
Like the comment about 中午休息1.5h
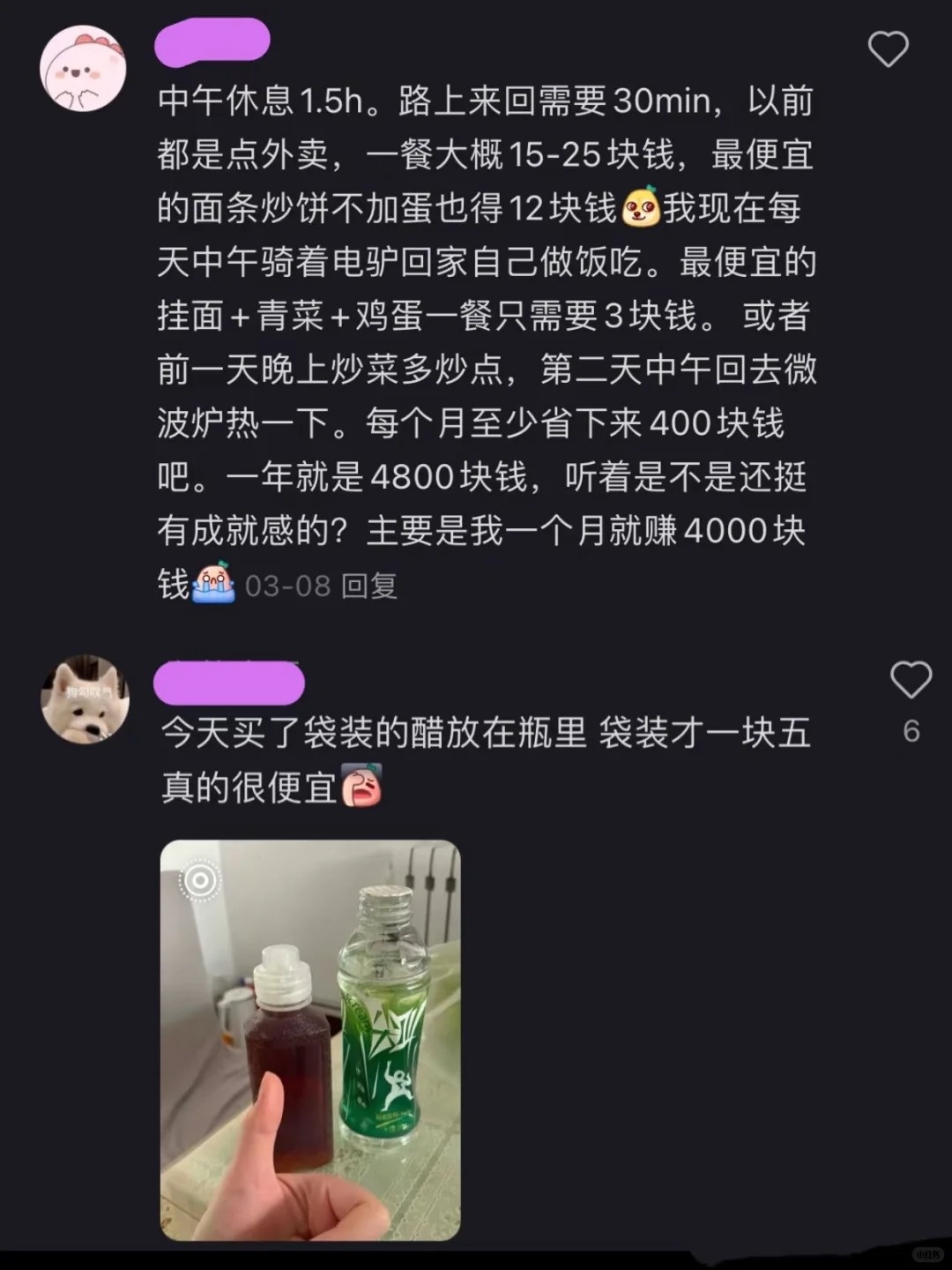tap(888, 49)
